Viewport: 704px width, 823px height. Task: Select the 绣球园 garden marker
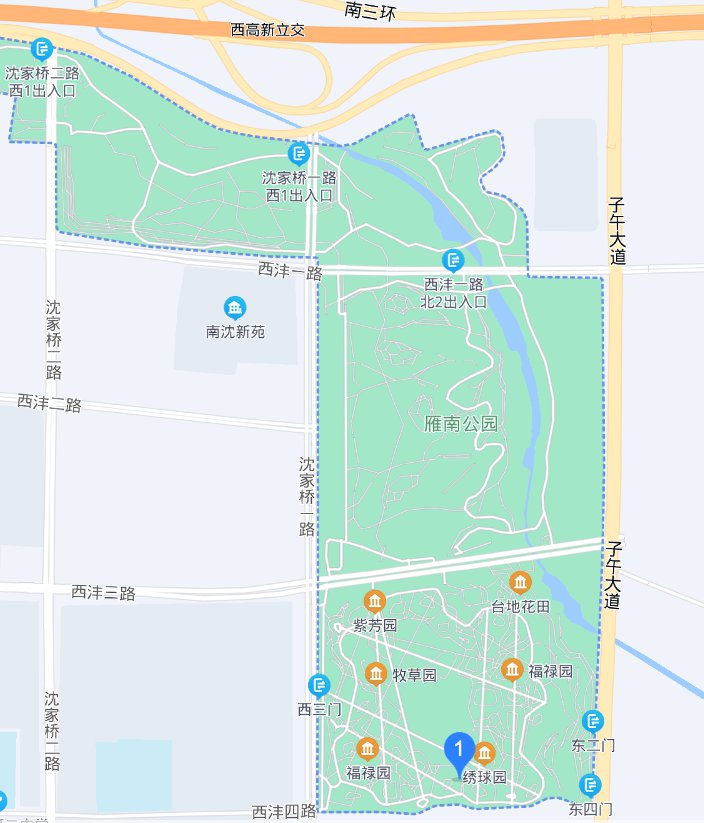pos(485,753)
